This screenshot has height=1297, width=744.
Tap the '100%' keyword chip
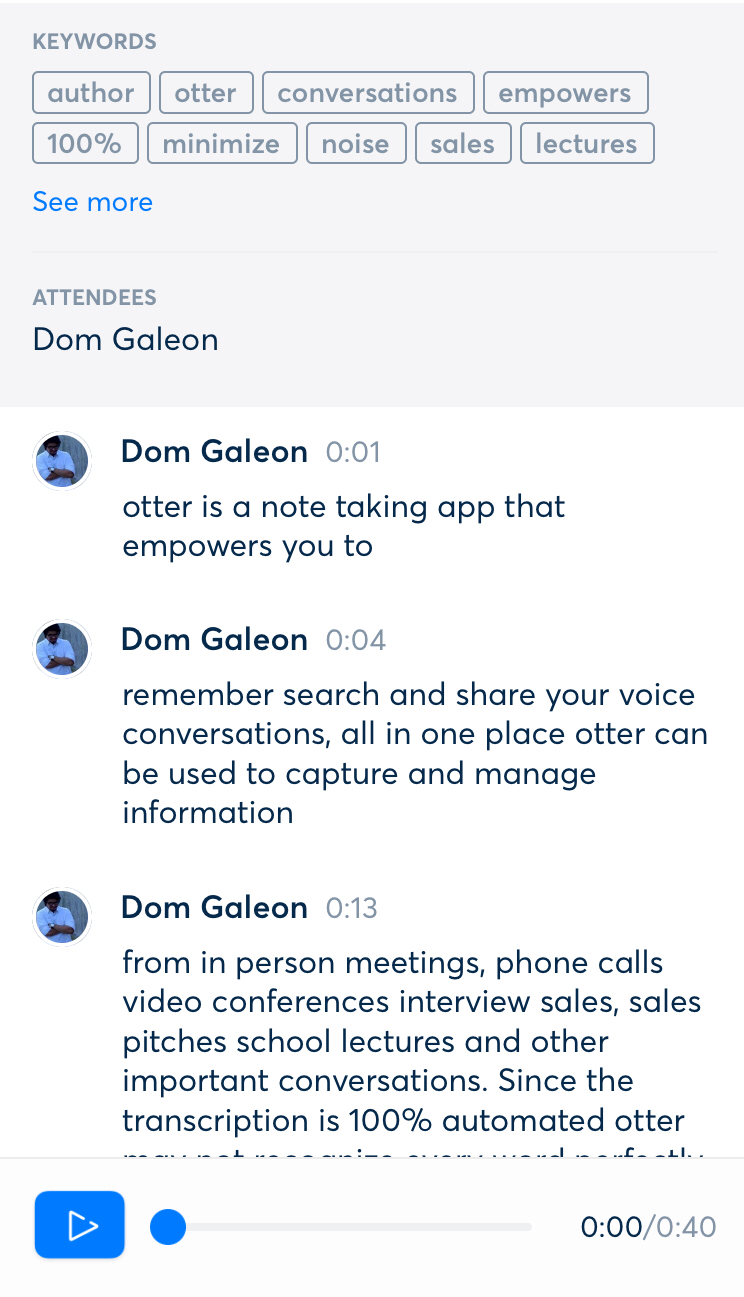pos(84,143)
